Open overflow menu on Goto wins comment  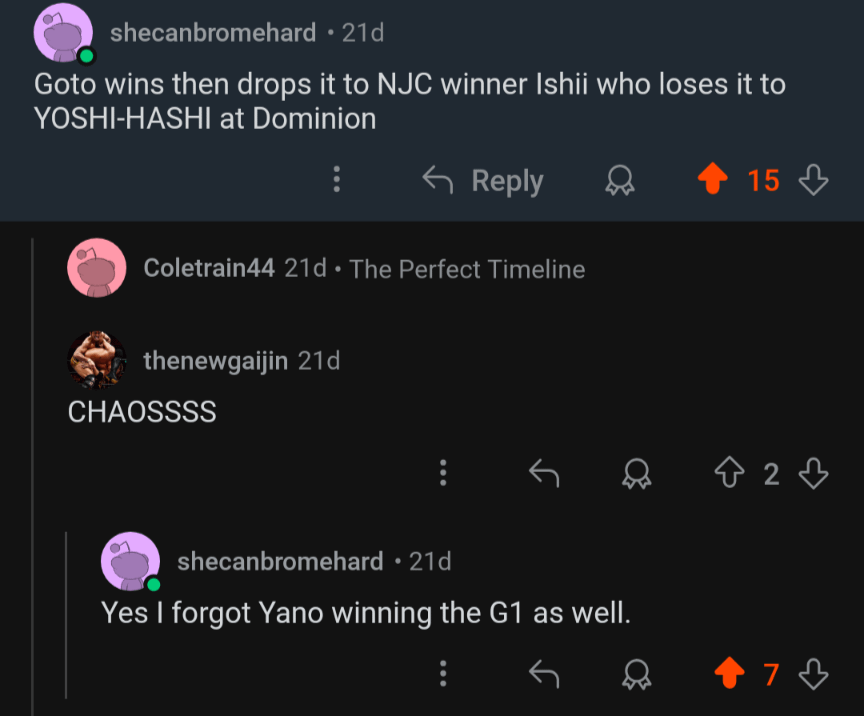[337, 181]
